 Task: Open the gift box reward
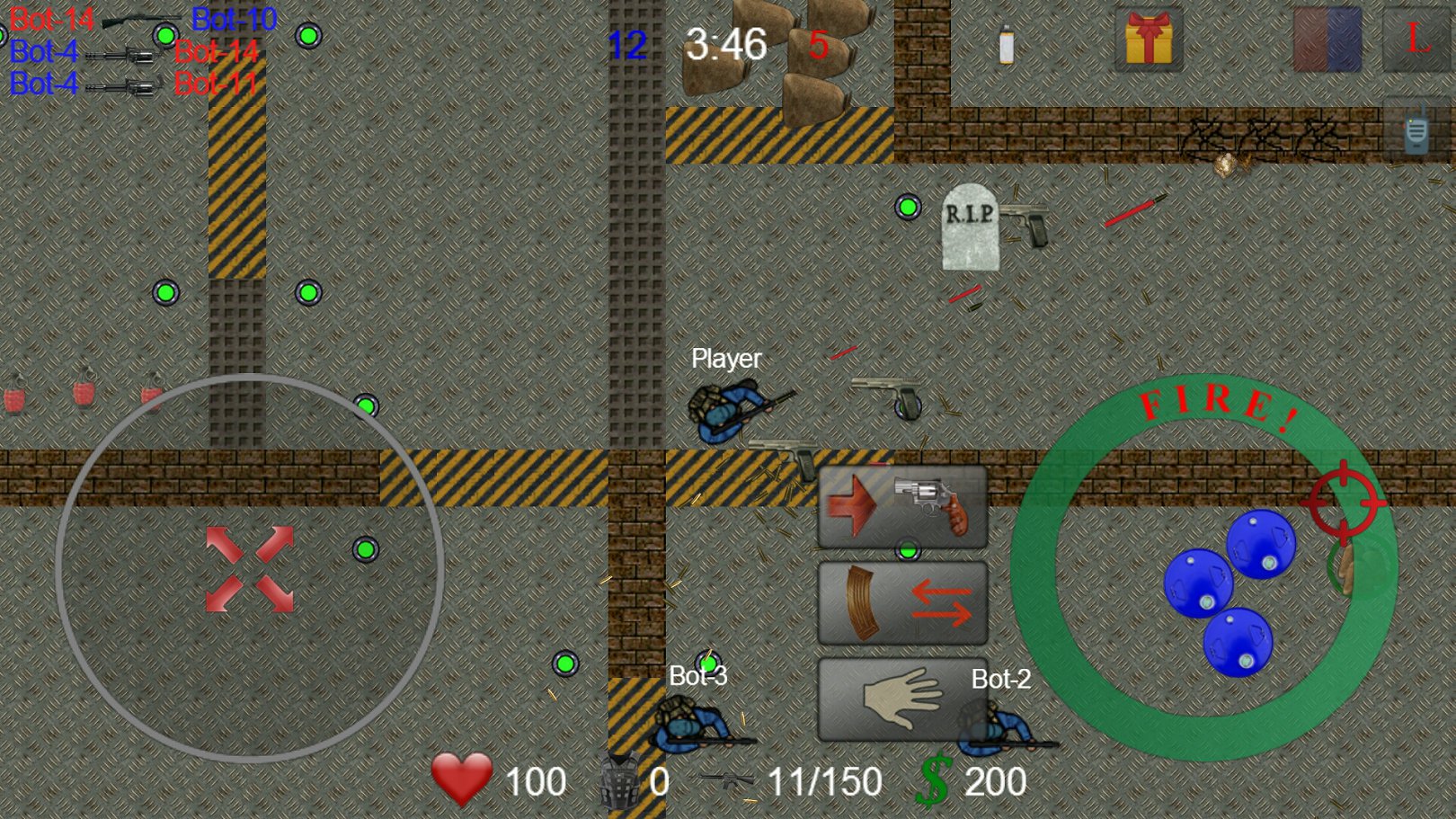[x=1148, y=39]
